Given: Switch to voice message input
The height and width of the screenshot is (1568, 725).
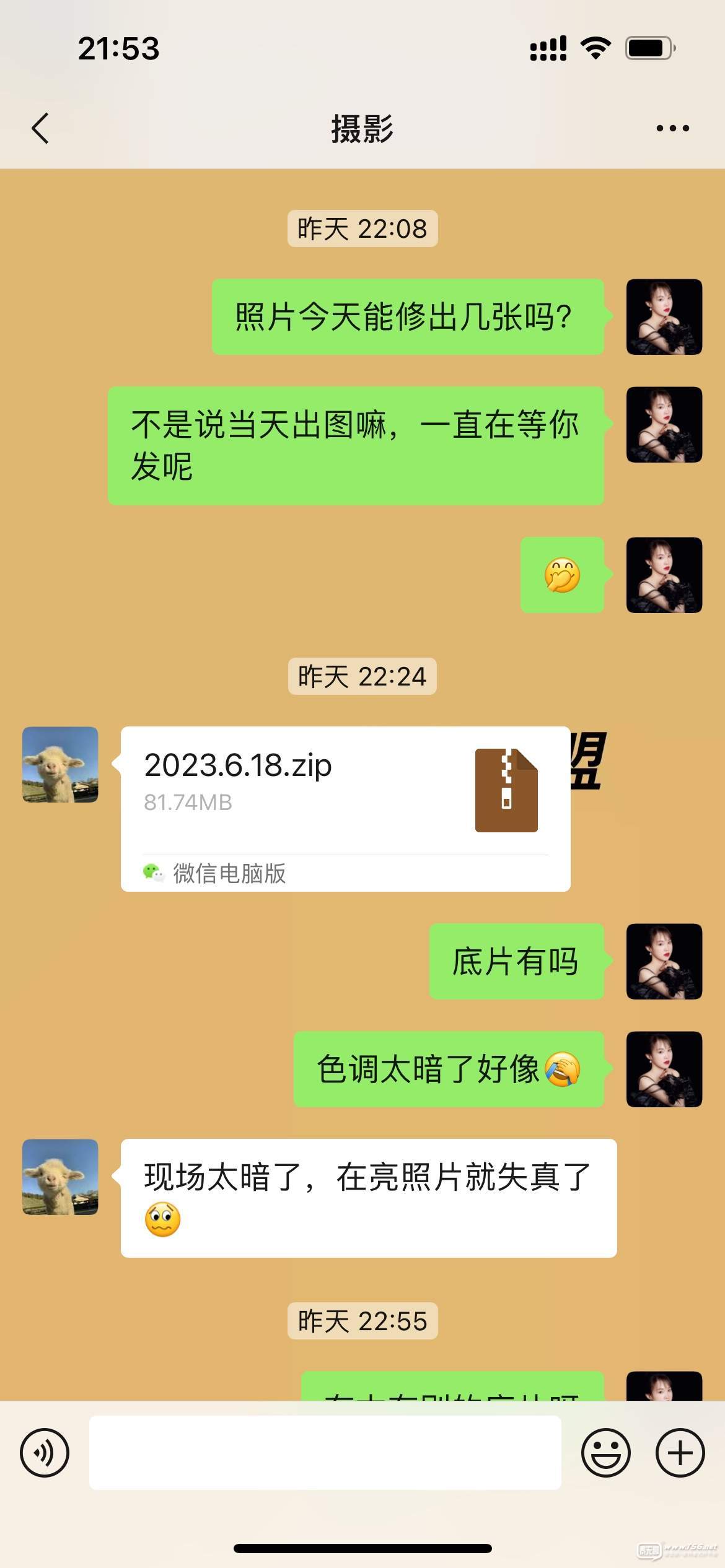Looking at the screenshot, I should point(45,1452).
